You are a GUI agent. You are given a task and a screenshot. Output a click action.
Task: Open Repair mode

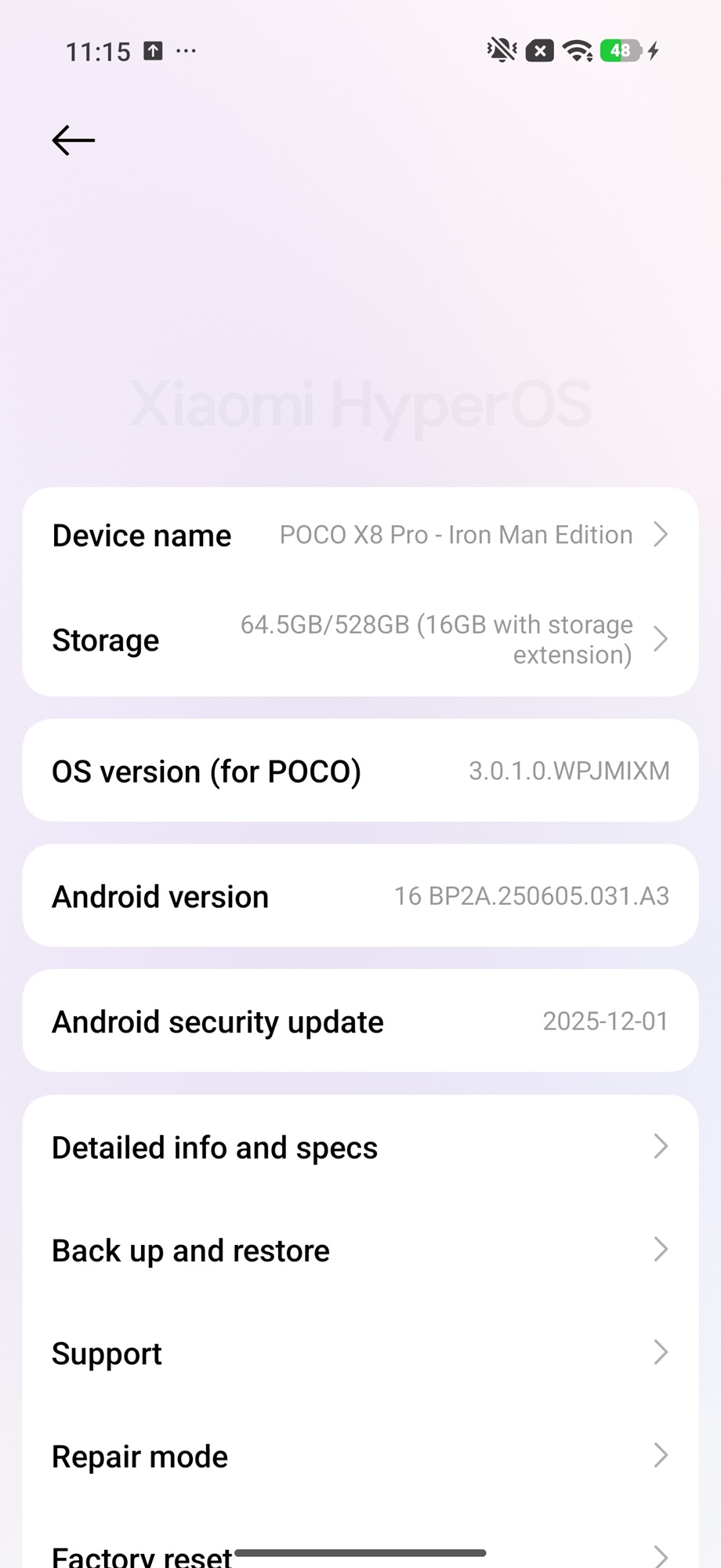coord(360,1457)
